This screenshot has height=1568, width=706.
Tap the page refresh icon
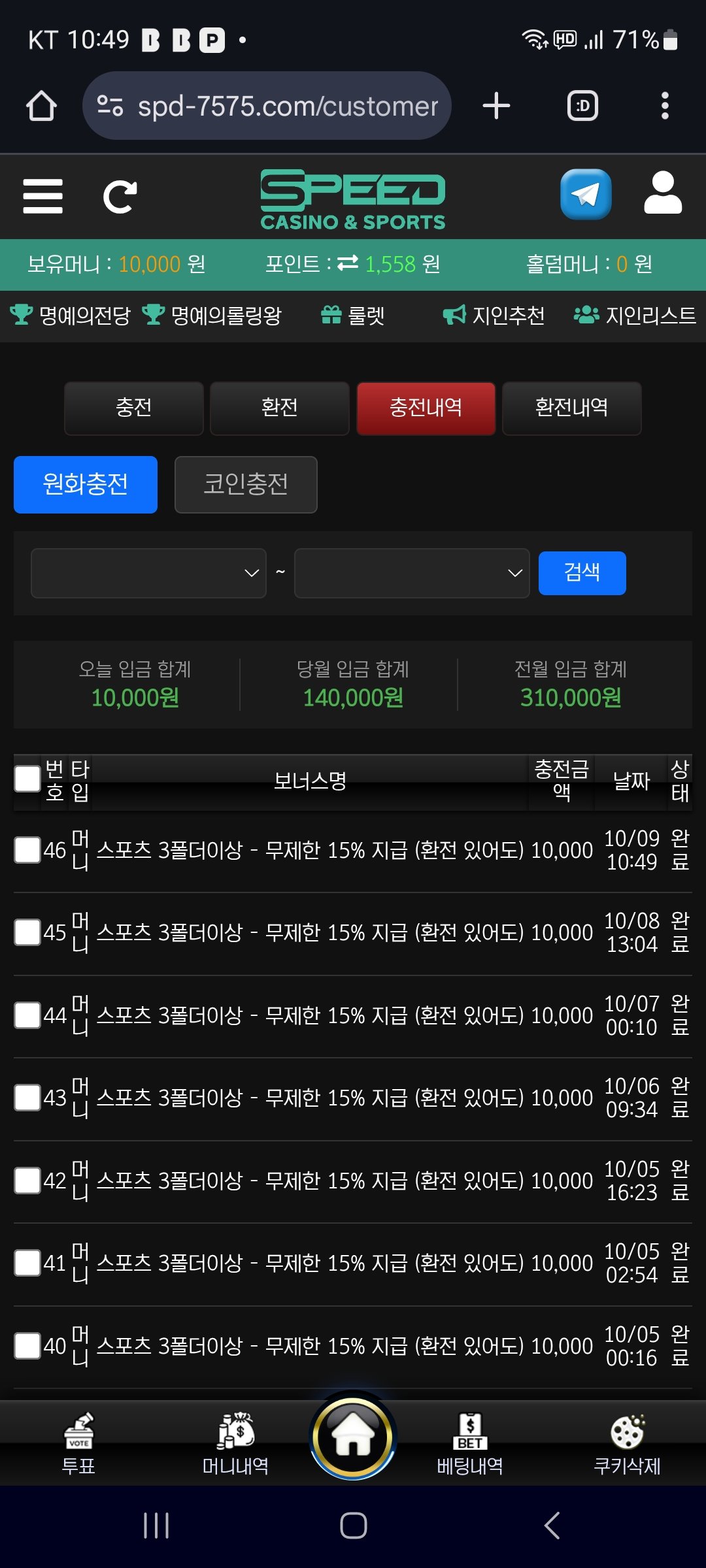pos(120,197)
